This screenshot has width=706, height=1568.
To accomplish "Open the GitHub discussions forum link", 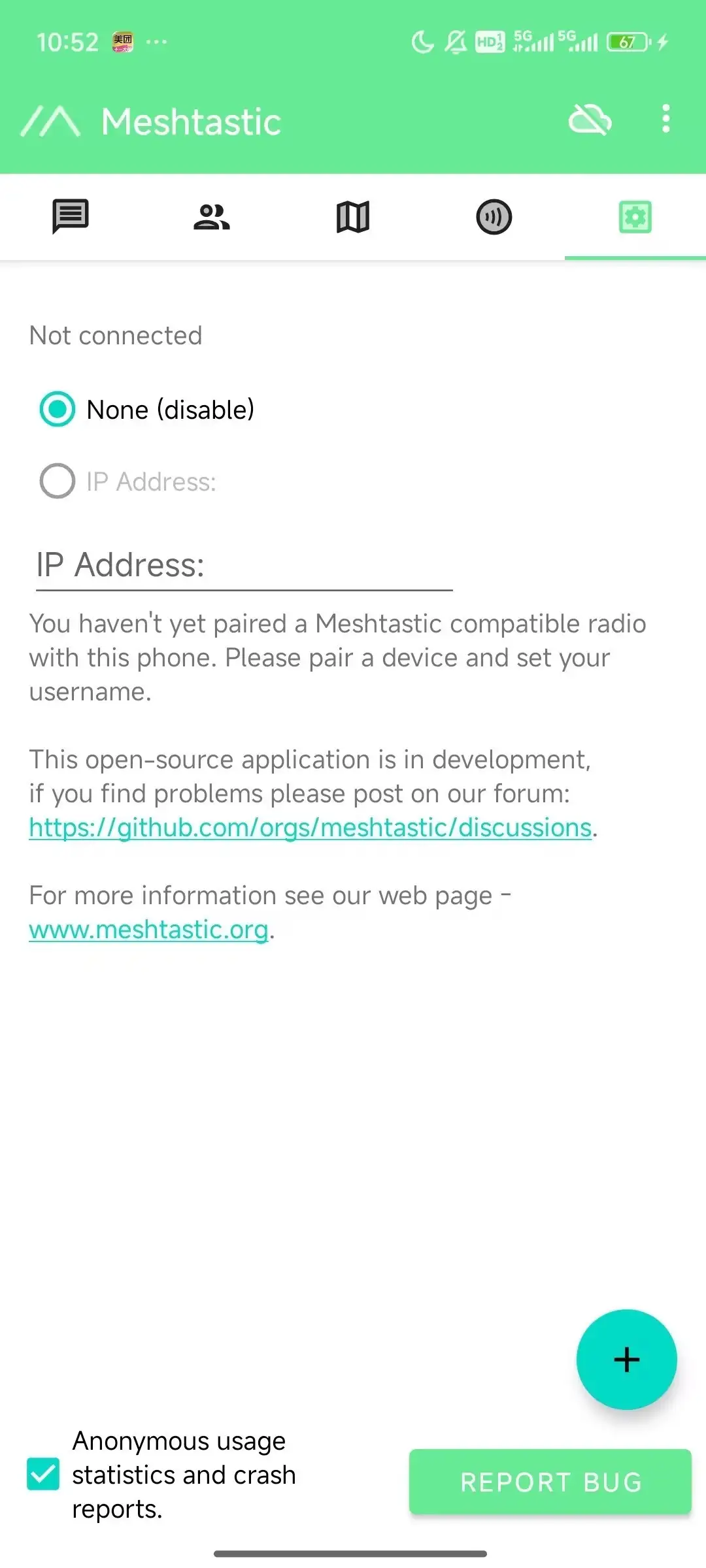I will pyautogui.click(x=311, y=828).
